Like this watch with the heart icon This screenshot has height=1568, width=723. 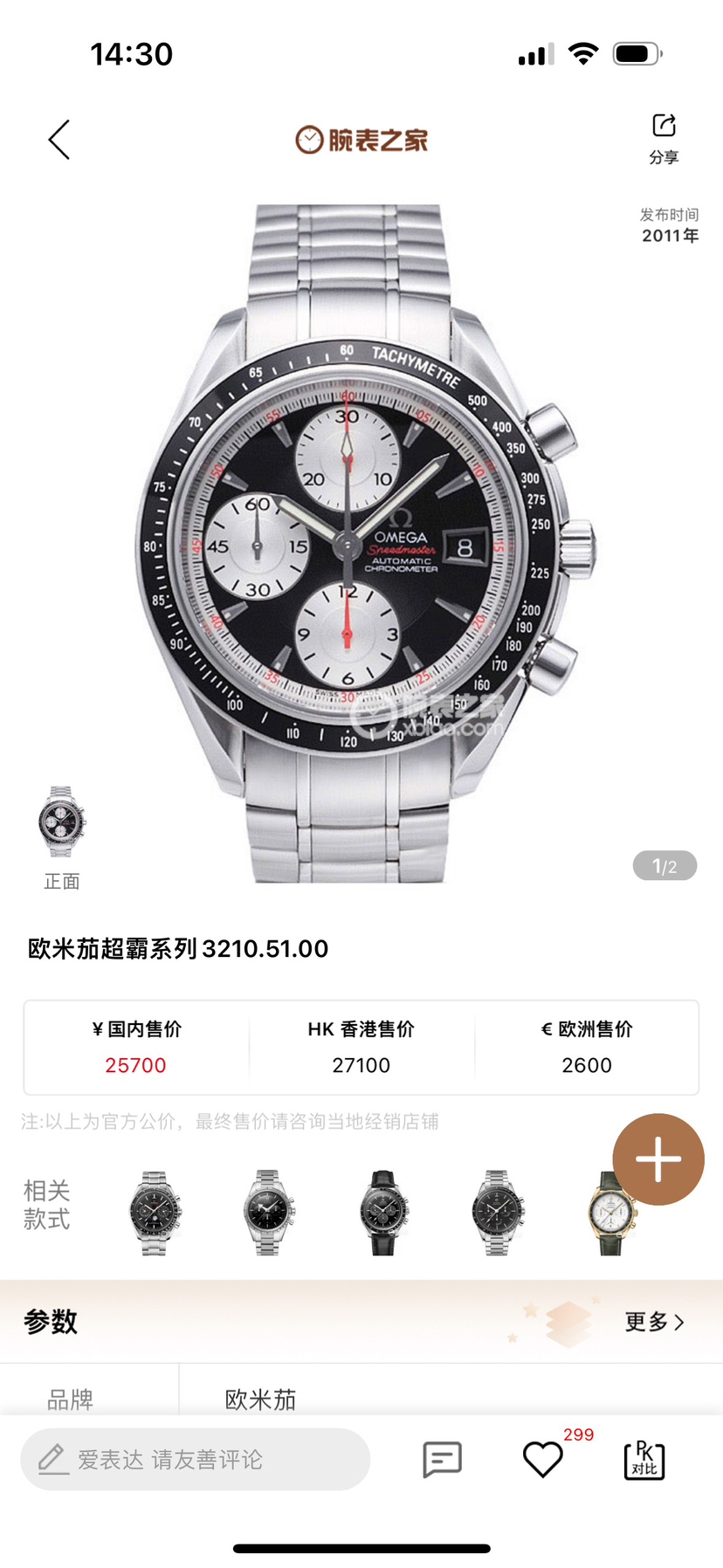pyautogui.click(x=542, y=1459)
